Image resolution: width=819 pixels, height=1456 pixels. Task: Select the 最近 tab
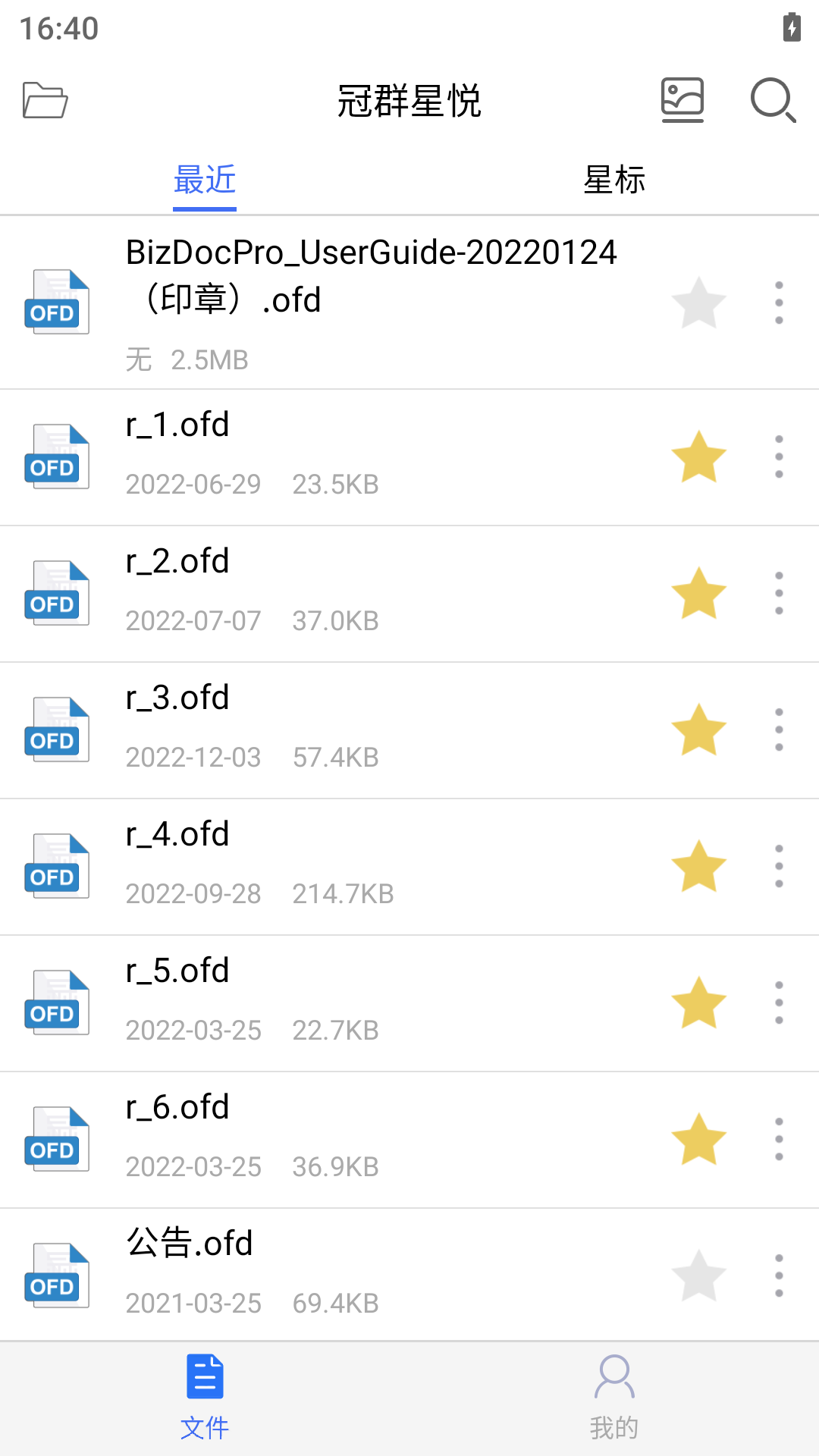point(205,180)
